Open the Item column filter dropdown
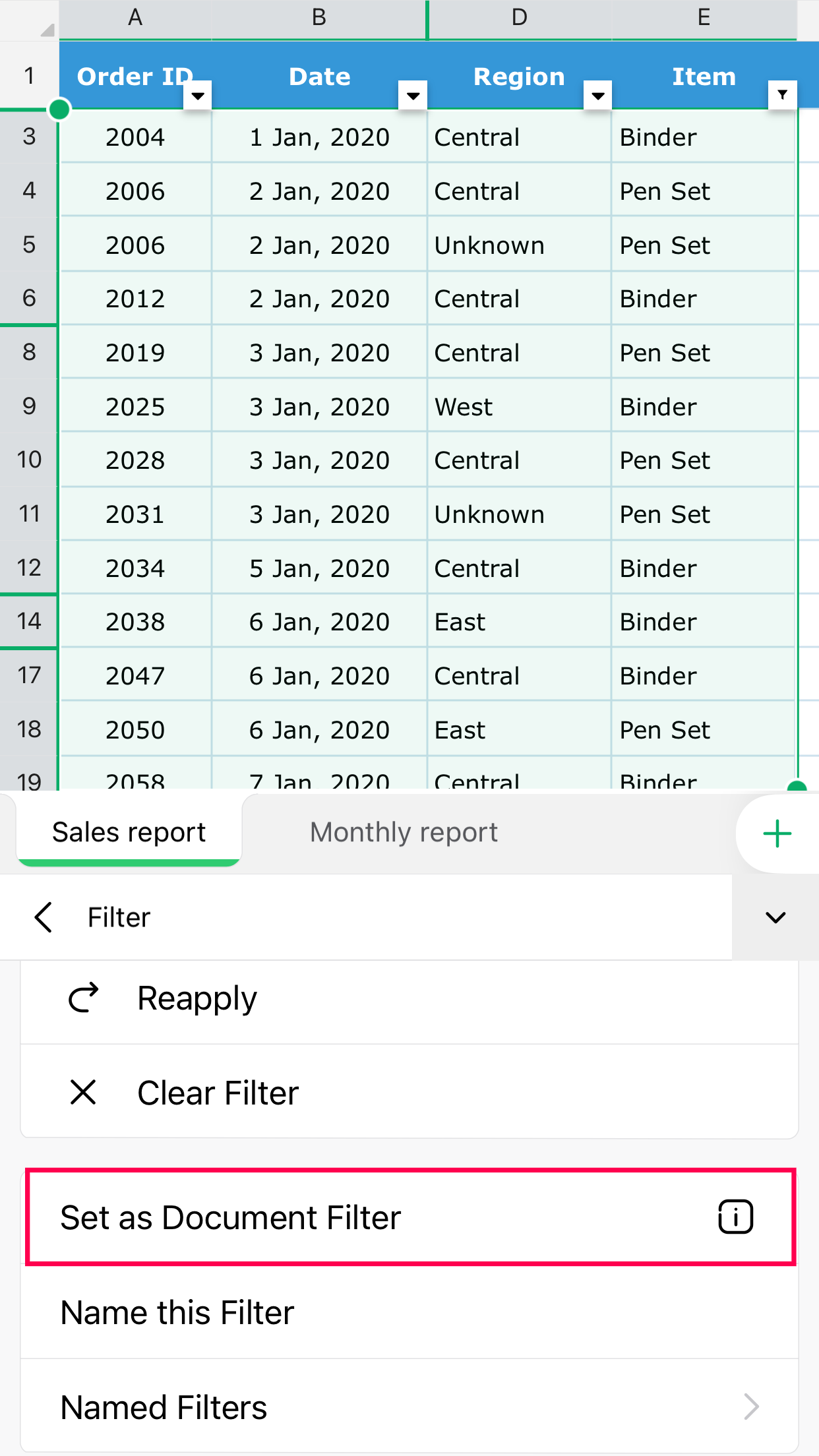819x1456 pixels. [x=783, y=95]
